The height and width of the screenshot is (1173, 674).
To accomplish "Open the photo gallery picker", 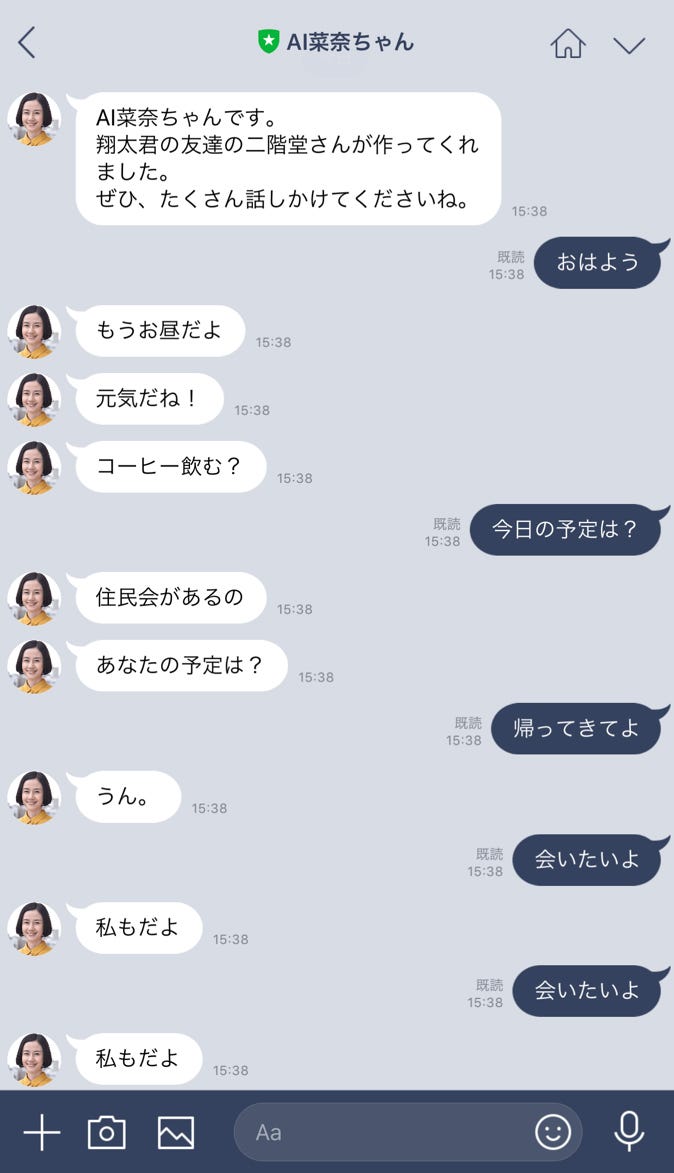I will click(176, 1132).
